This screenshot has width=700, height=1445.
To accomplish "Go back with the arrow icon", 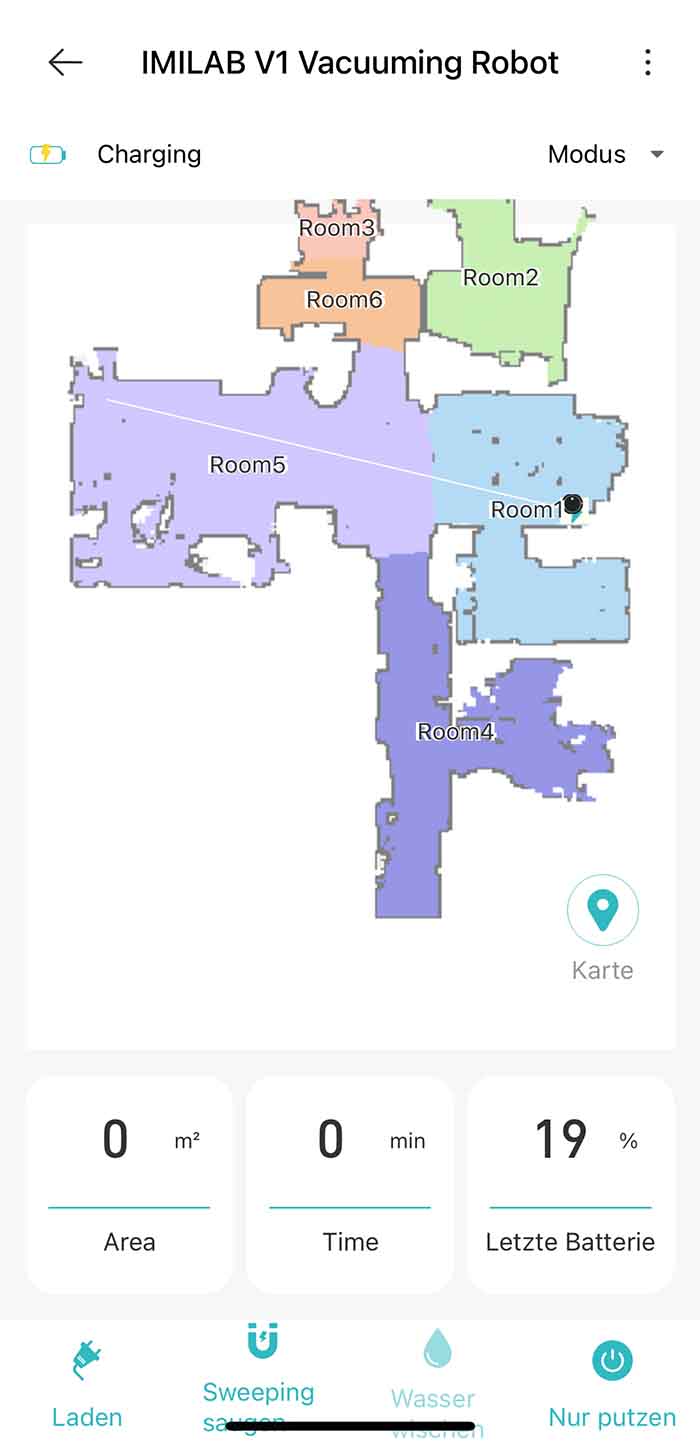I will (x=65, y=63).
